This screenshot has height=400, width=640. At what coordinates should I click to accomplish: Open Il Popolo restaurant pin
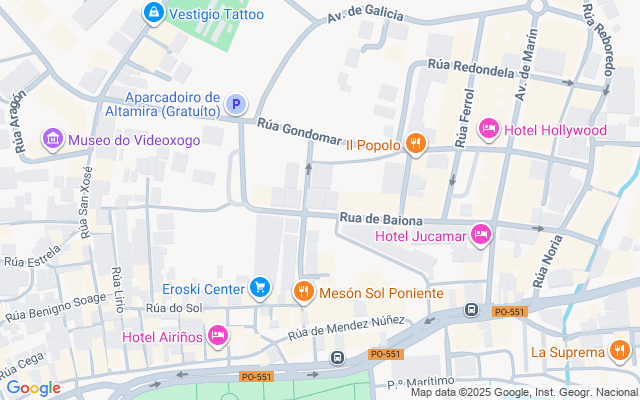click(417, 145)
